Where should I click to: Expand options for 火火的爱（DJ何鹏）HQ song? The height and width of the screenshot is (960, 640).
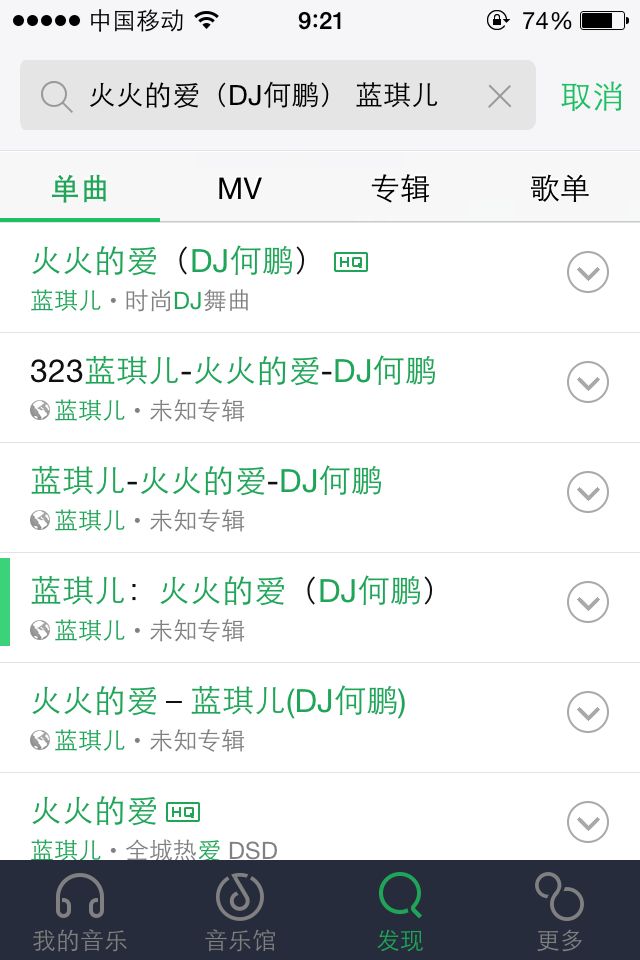pos(587,272)
